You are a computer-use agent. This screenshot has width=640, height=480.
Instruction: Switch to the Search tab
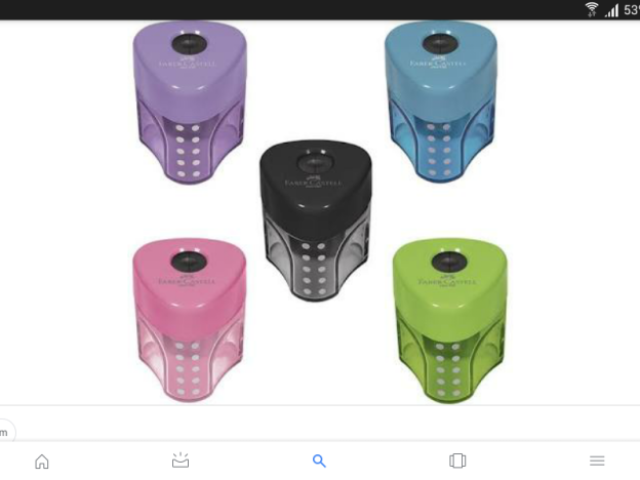pyautogui.click(x=319, y=461)
